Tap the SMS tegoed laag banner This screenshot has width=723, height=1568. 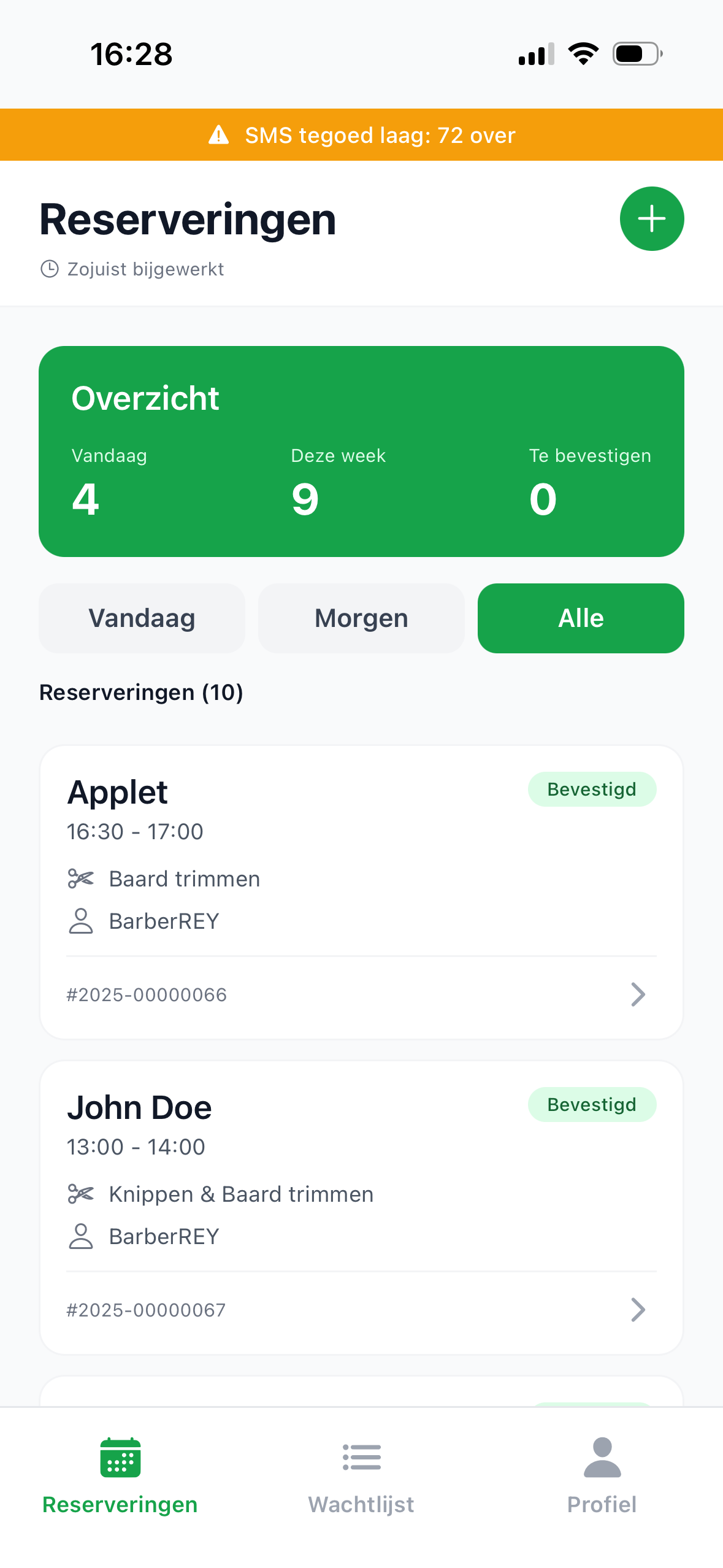pos(361,135)
